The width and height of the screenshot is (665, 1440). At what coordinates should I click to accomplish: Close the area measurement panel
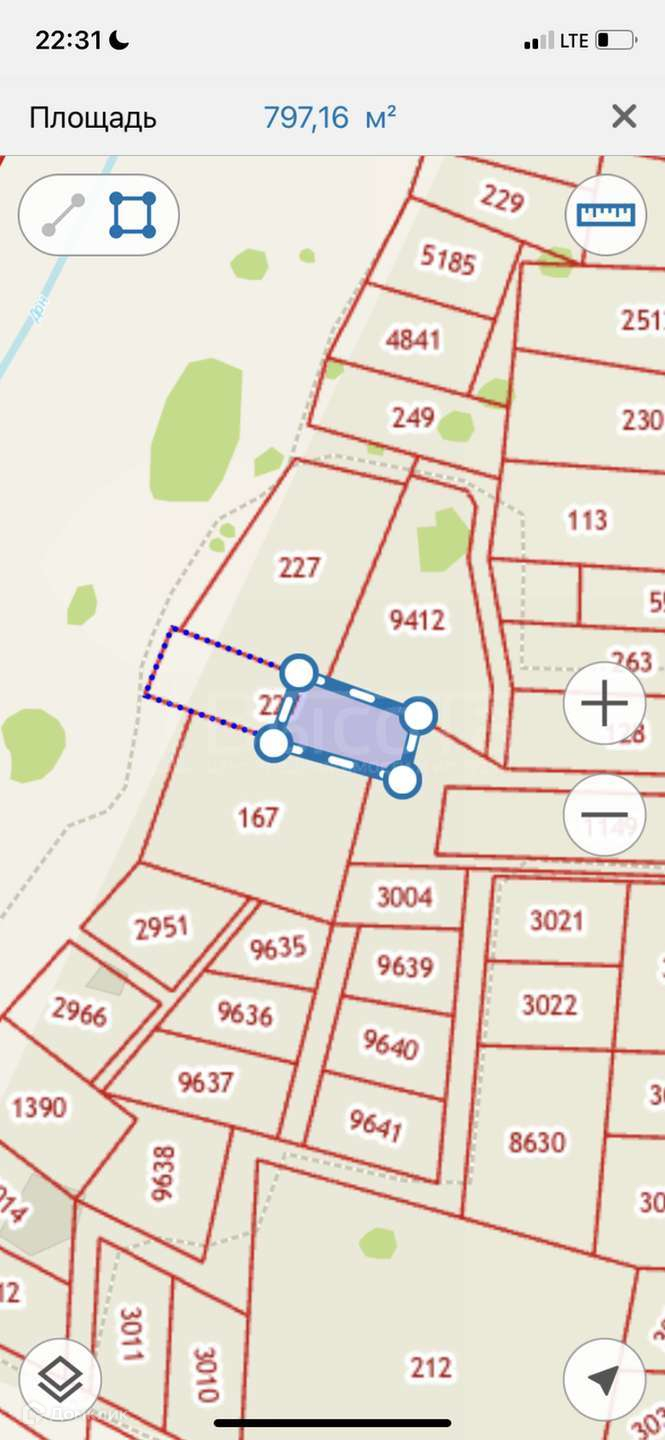point(624,117)
